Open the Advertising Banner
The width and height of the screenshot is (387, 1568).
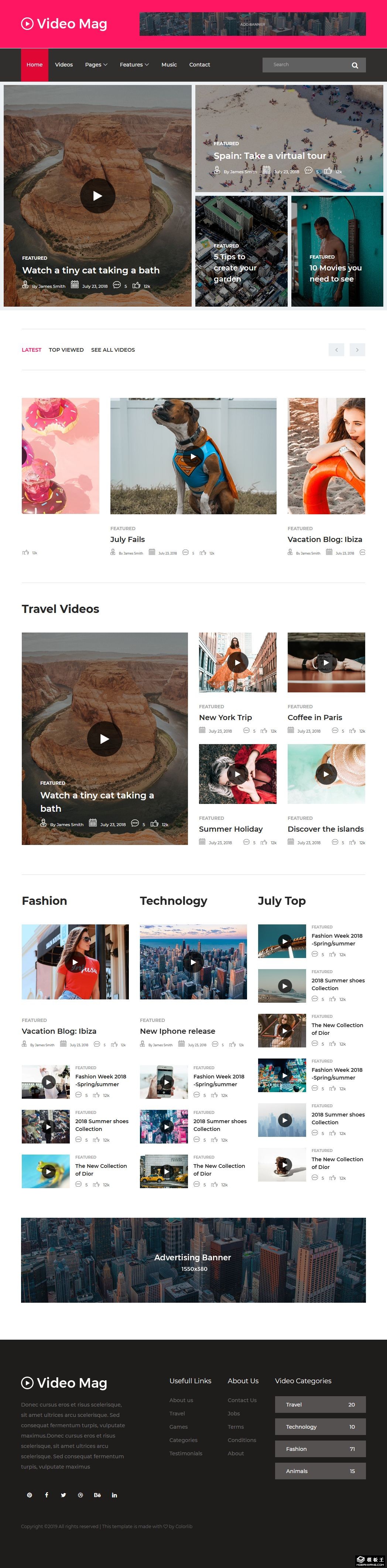point(193,1260)
